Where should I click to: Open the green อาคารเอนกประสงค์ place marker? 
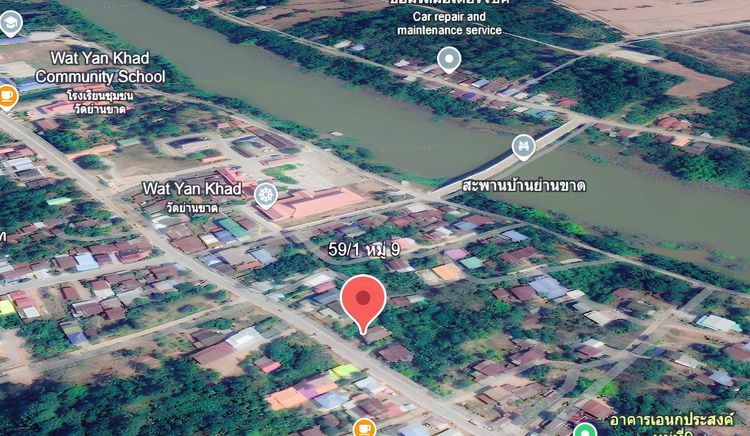click(585, 431)
